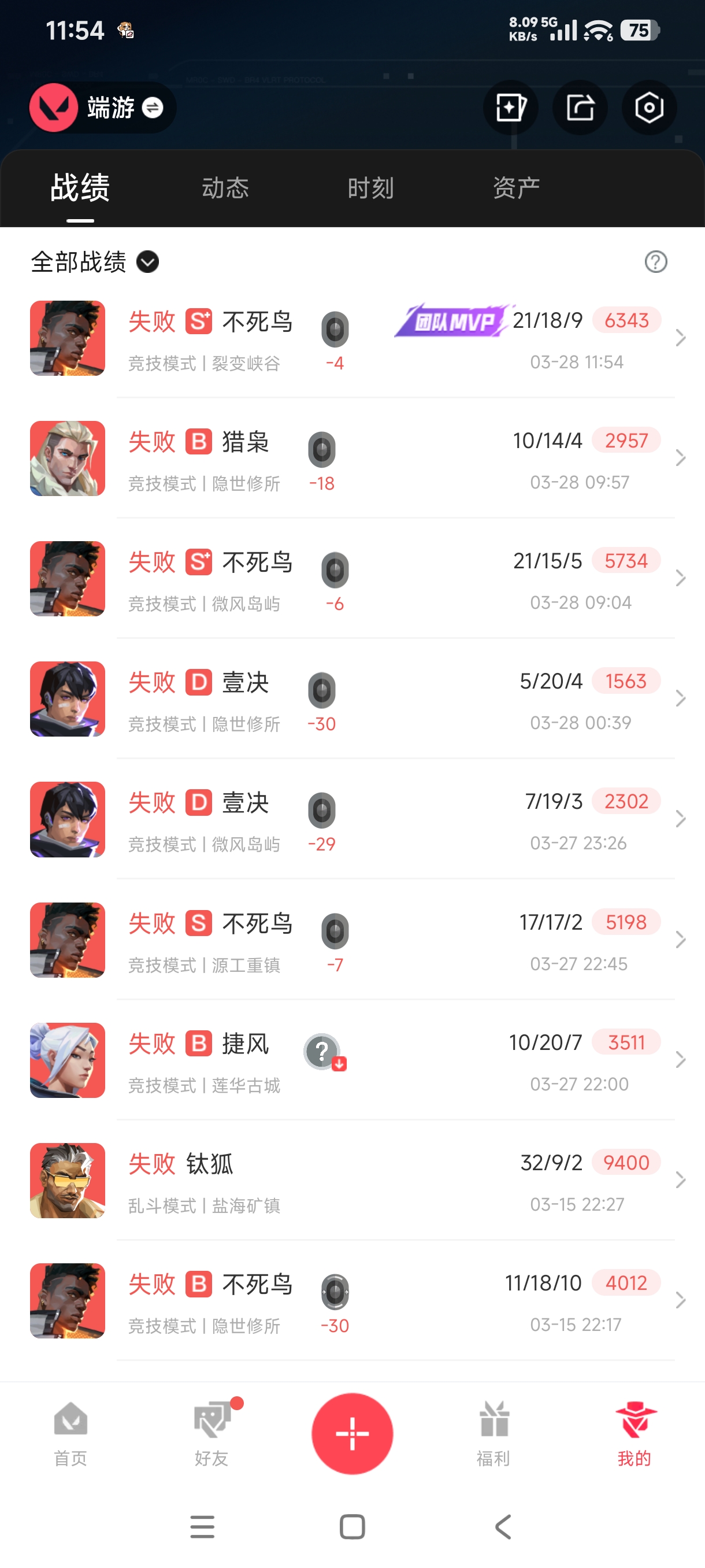Open the 资产 tab
The image size is (705, 1568).
click(516, 187)
